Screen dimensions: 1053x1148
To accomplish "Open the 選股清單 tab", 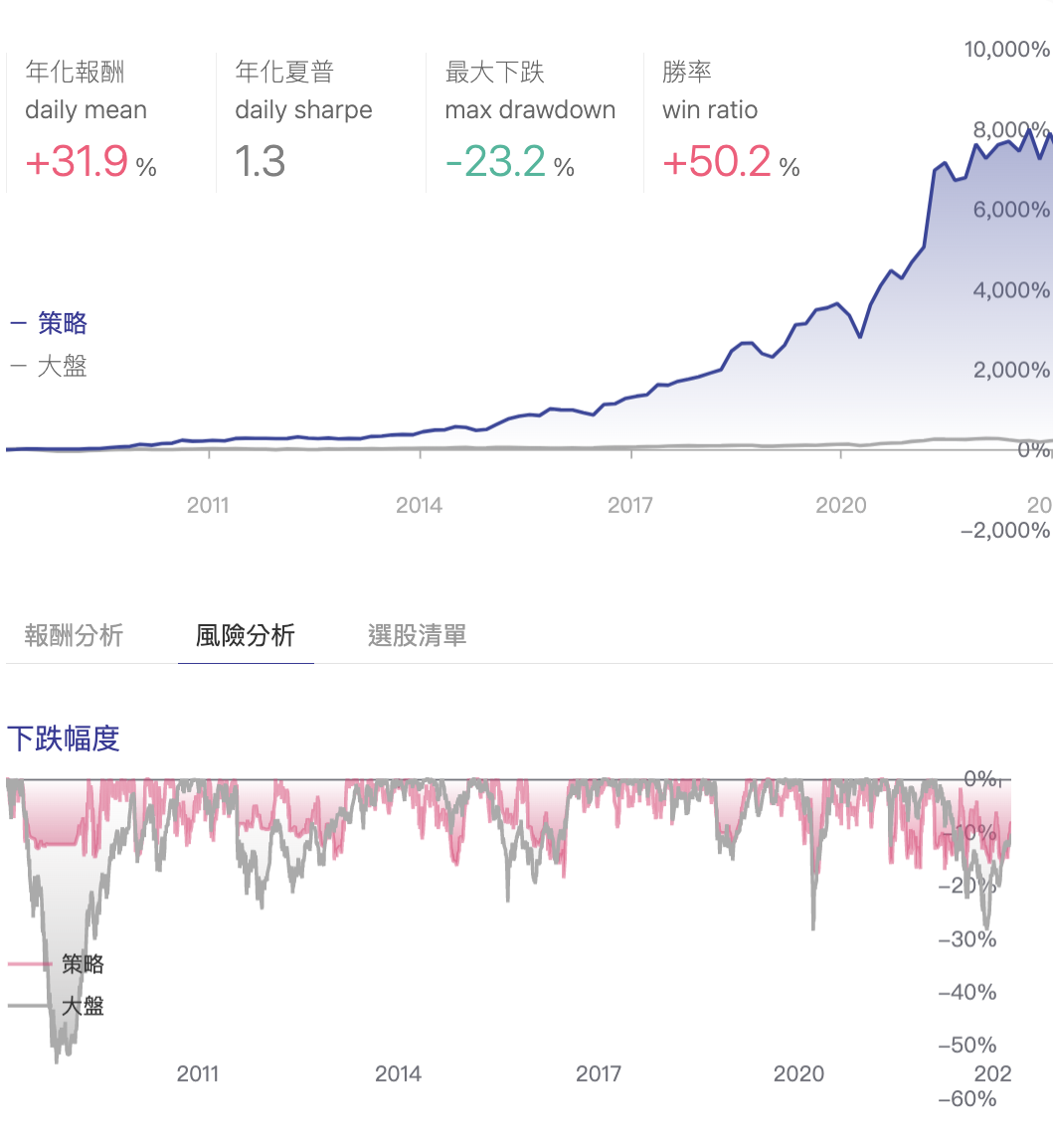I will pos(416,635).
